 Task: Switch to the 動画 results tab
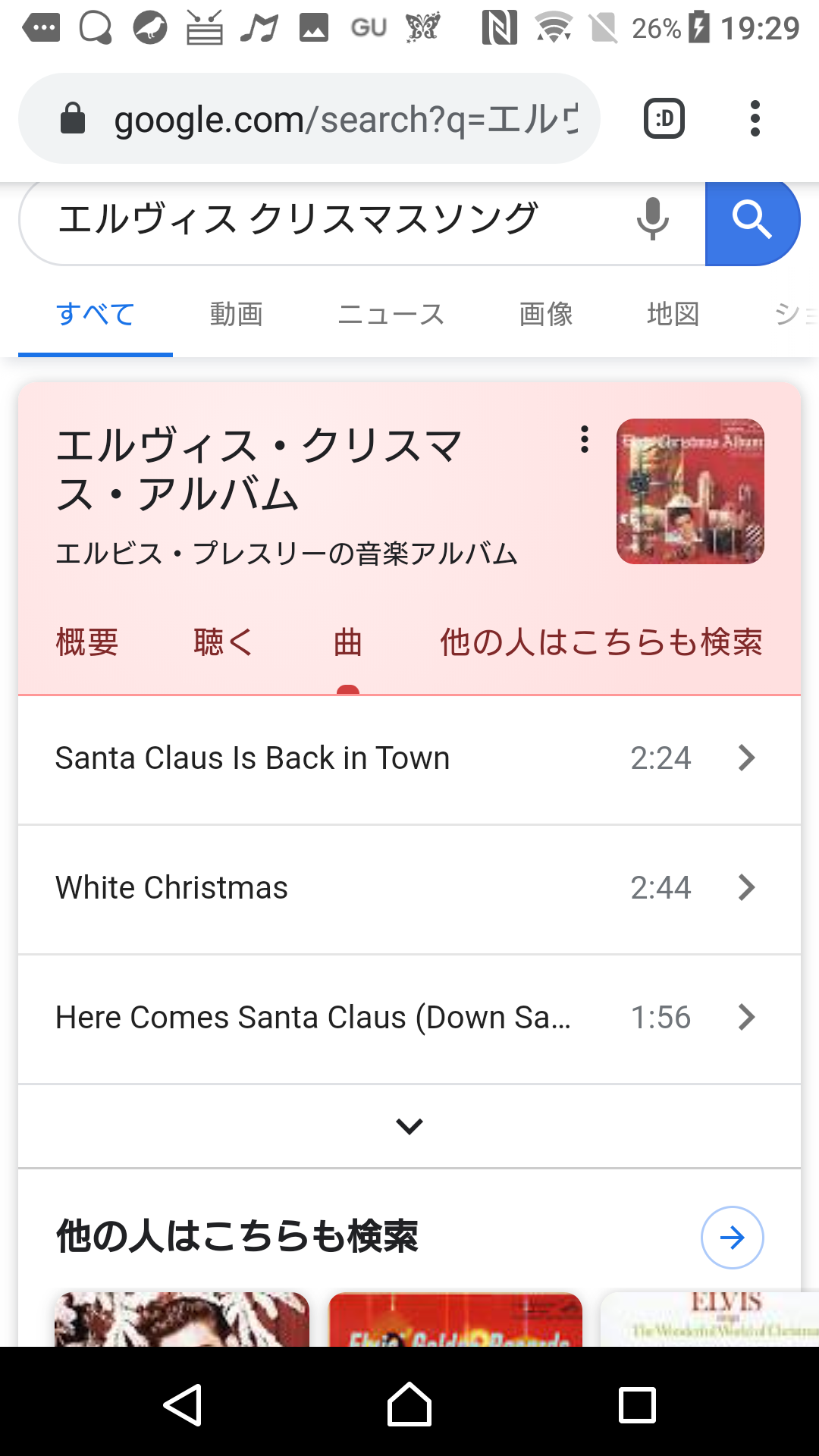point(237,314)
